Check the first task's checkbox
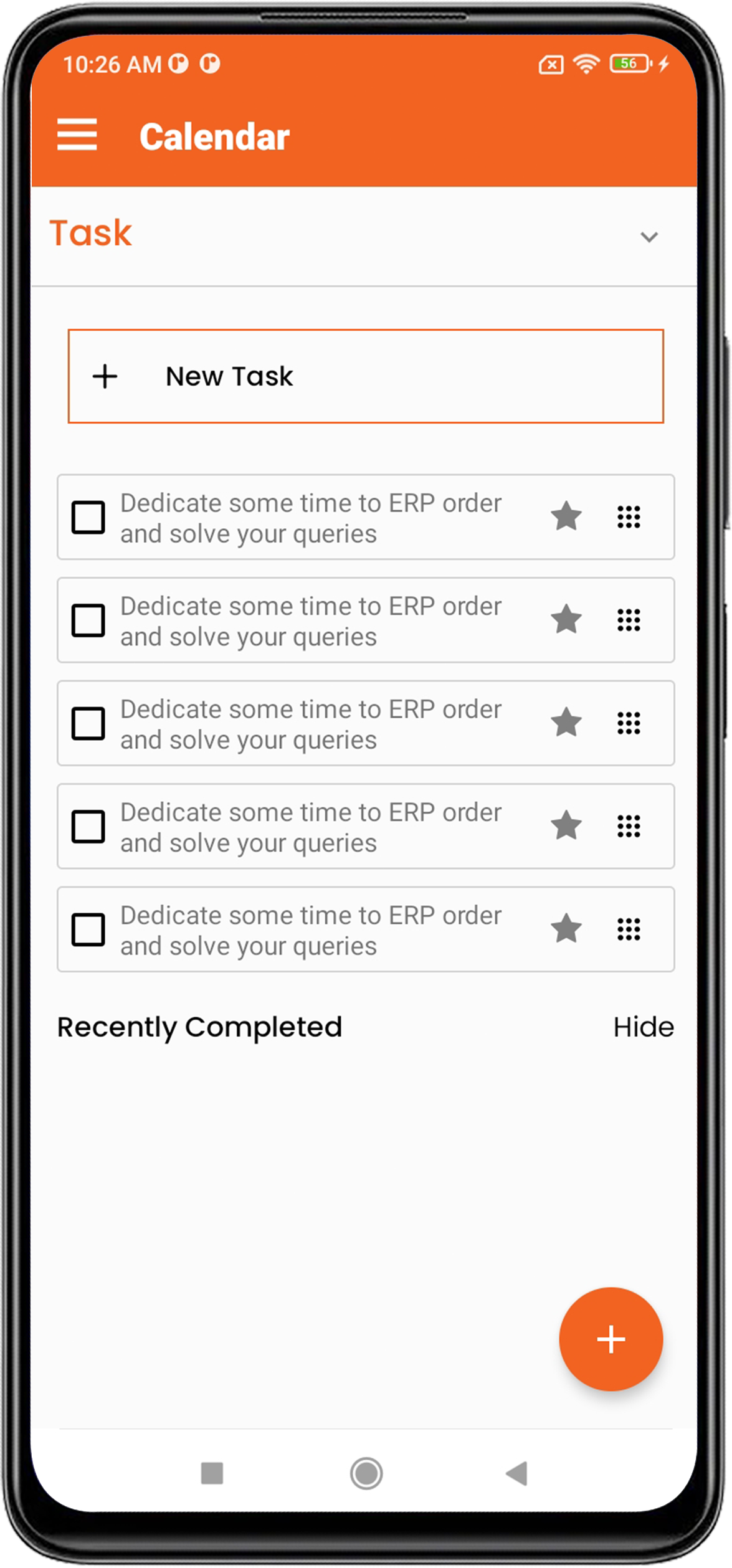This screenshot has height=1568, width=732. (x=88, y=517)
